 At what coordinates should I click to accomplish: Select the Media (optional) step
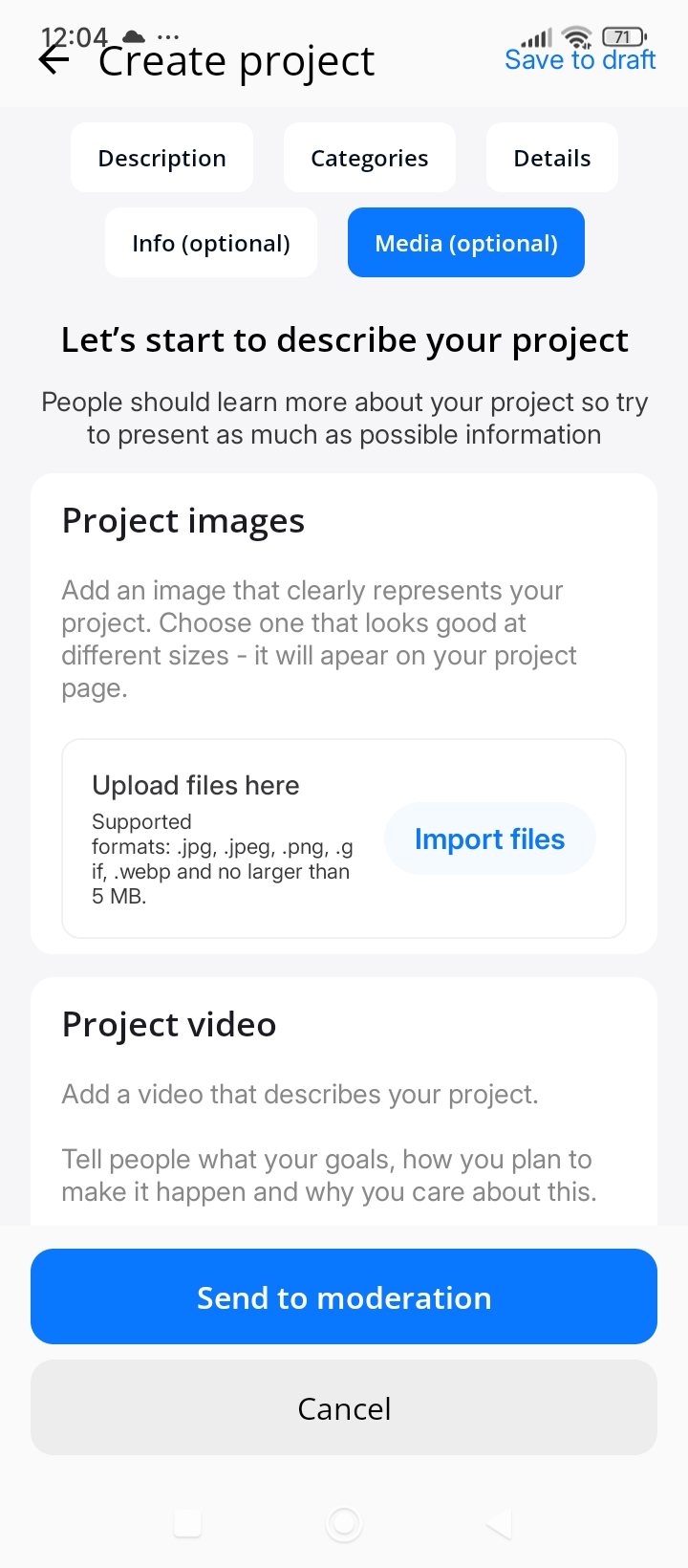[x=466, y=243]
